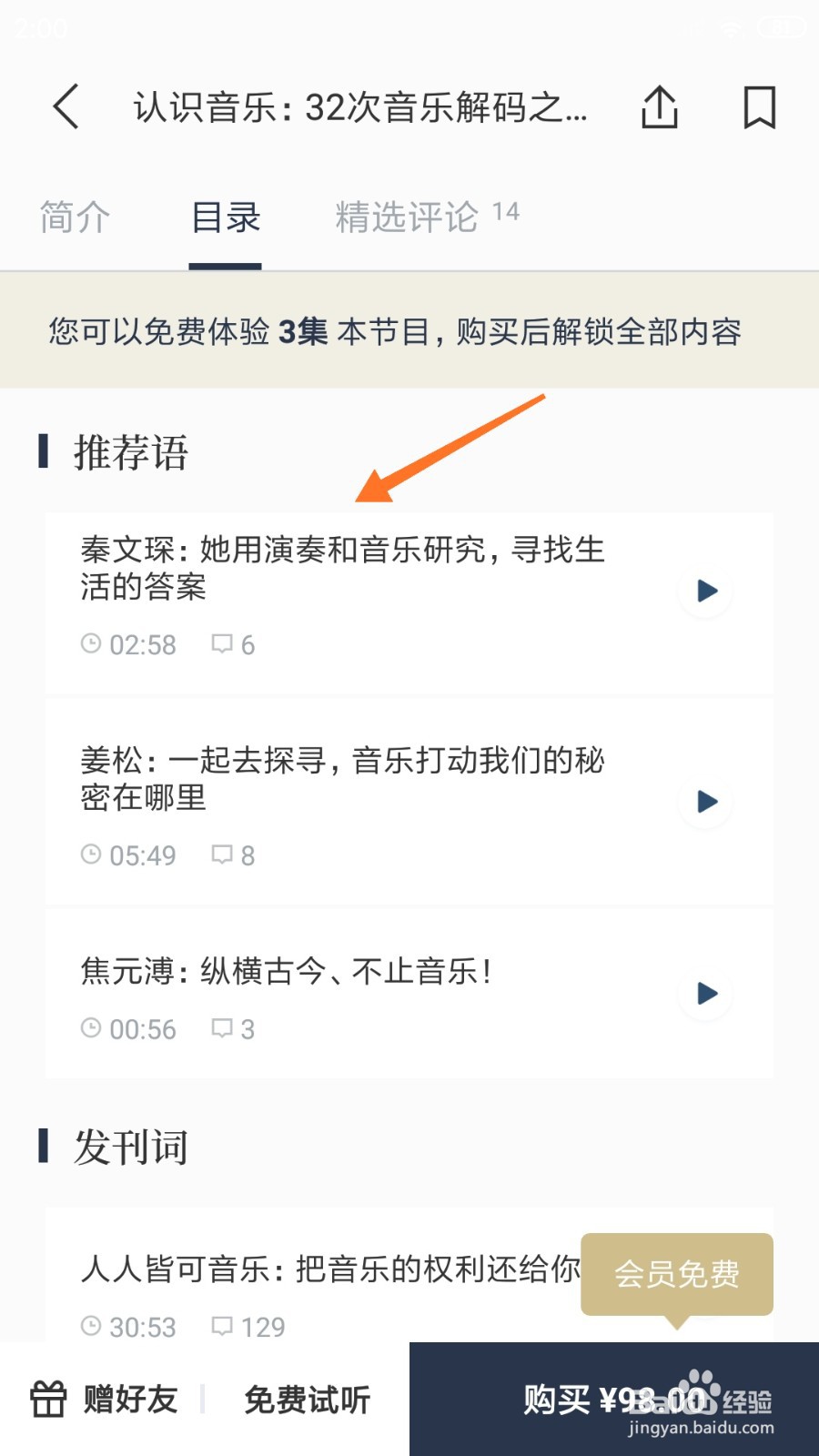This screenshot has height=1456, width=819.
Task: Tap the back arrow to exit the course
Action: [x=64, y=106]
